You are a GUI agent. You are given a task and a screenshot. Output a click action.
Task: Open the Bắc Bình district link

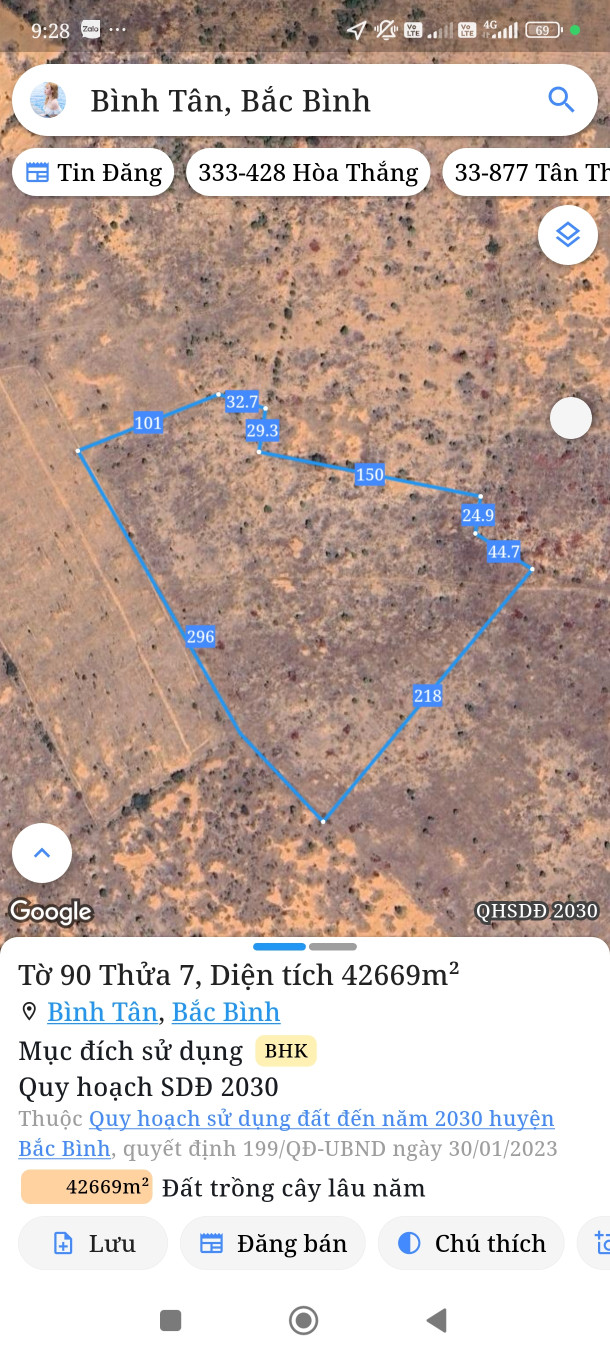tap(226, 1012)
